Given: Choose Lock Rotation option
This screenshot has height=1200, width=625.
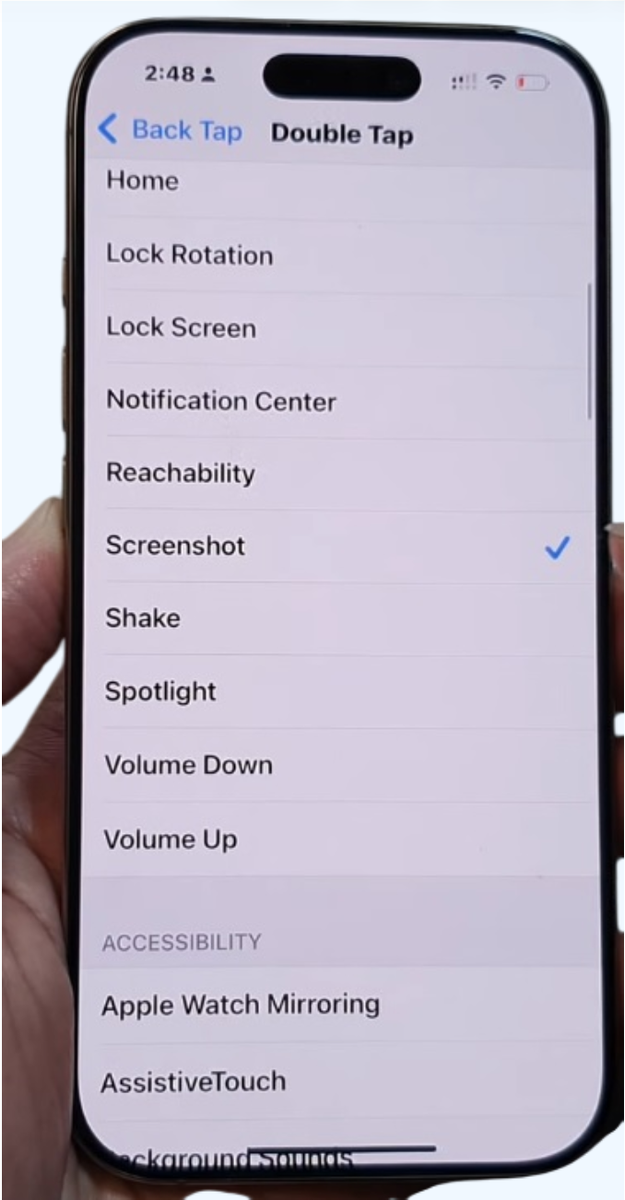Looking at the screenshot, I should [190, 255].
